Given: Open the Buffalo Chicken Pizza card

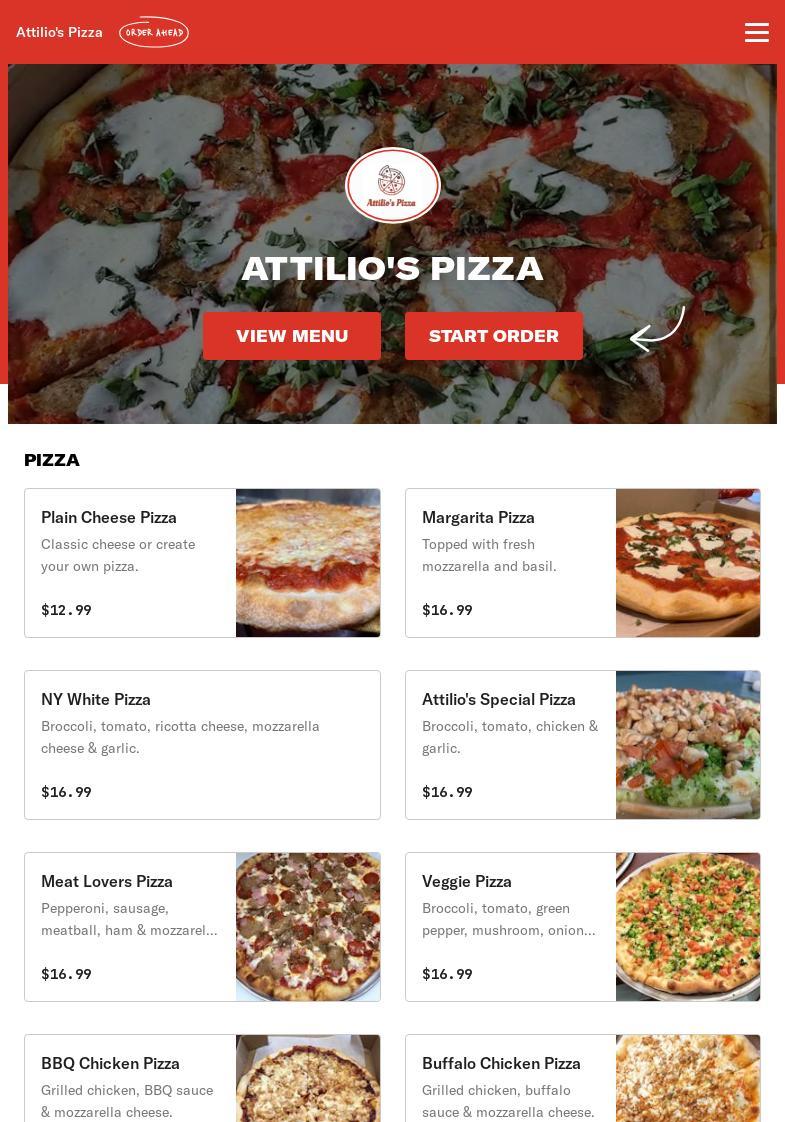Looking at the screenshot, I should 582,1080.
